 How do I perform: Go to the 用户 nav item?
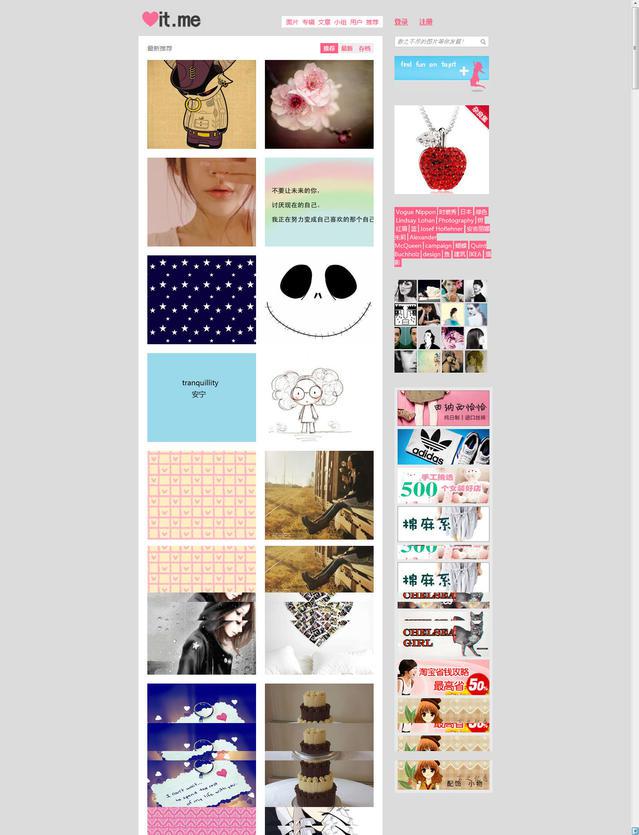[356, 22]
